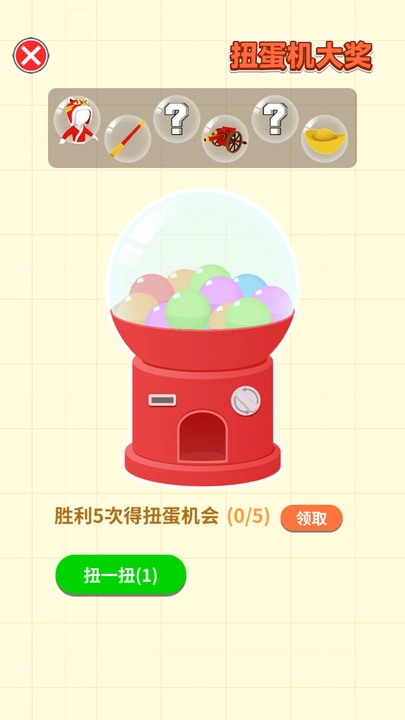Close the gashapon prize screen
This screenshot has height=720, width=405.
click(x=31, y=56)
